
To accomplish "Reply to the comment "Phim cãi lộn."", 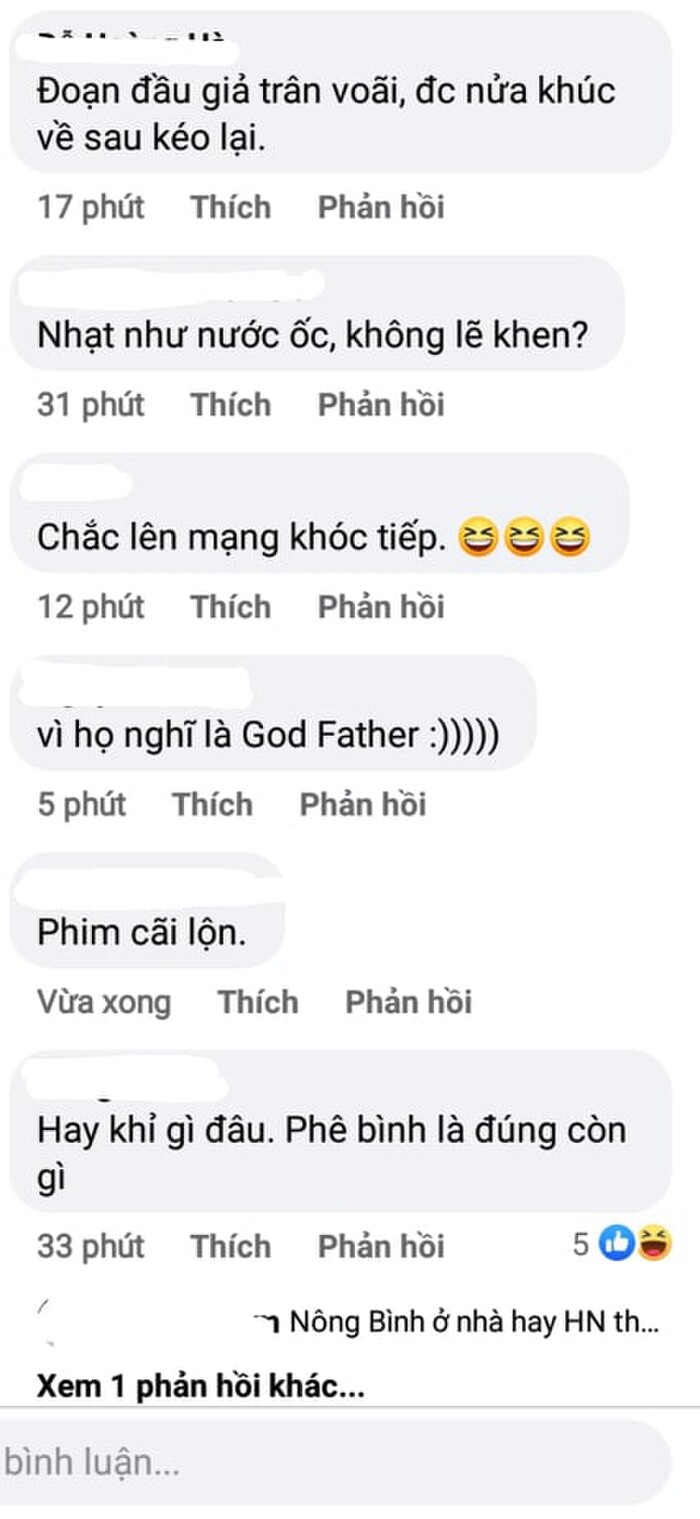I will coord(408,1002).
